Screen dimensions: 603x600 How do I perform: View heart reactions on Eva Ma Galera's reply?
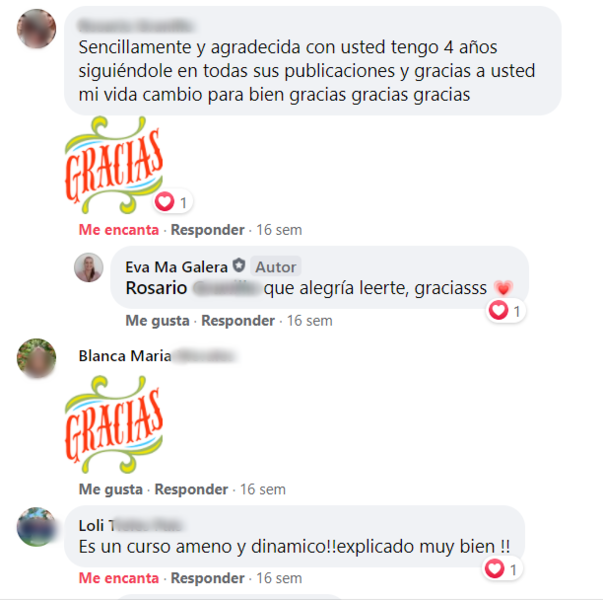505,311
